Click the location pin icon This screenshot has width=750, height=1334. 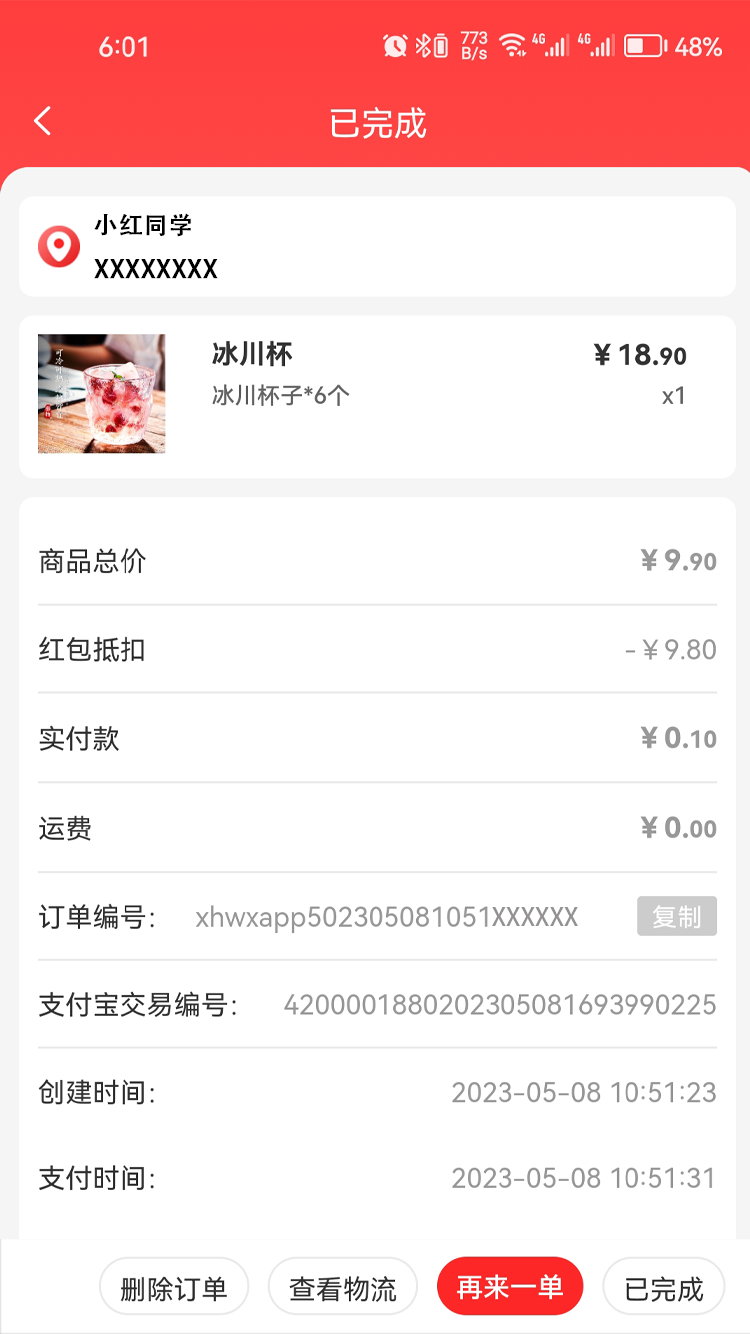coord(57,246)
